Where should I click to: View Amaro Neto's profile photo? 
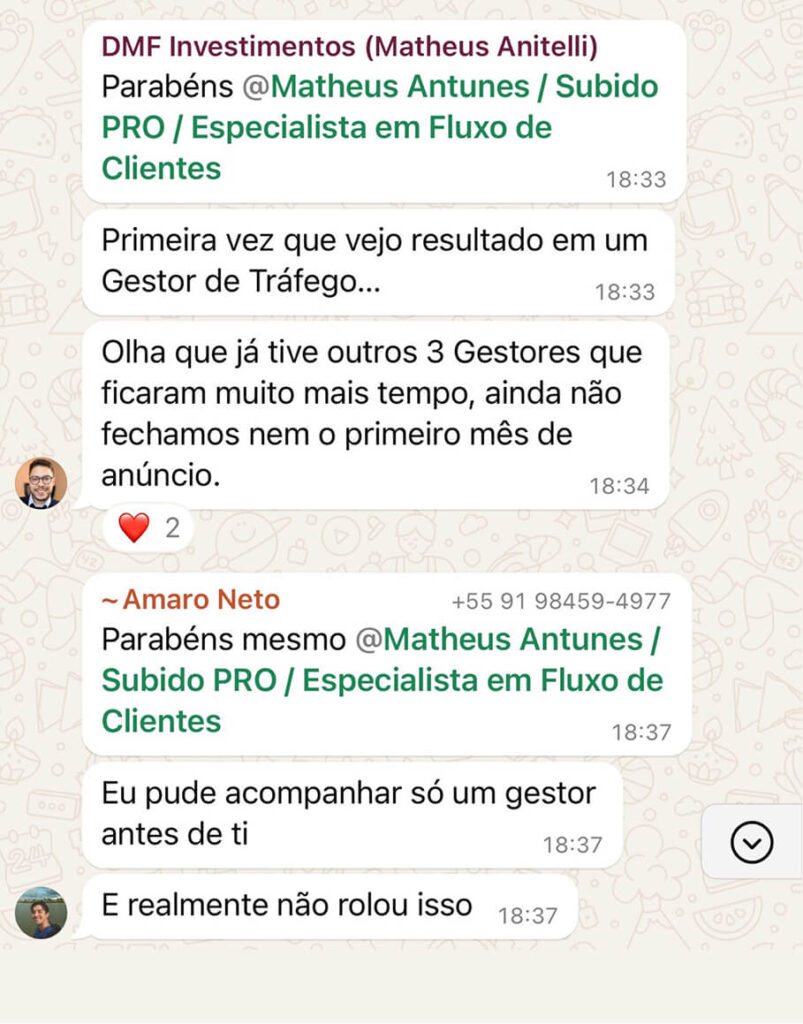click(41, 913)
